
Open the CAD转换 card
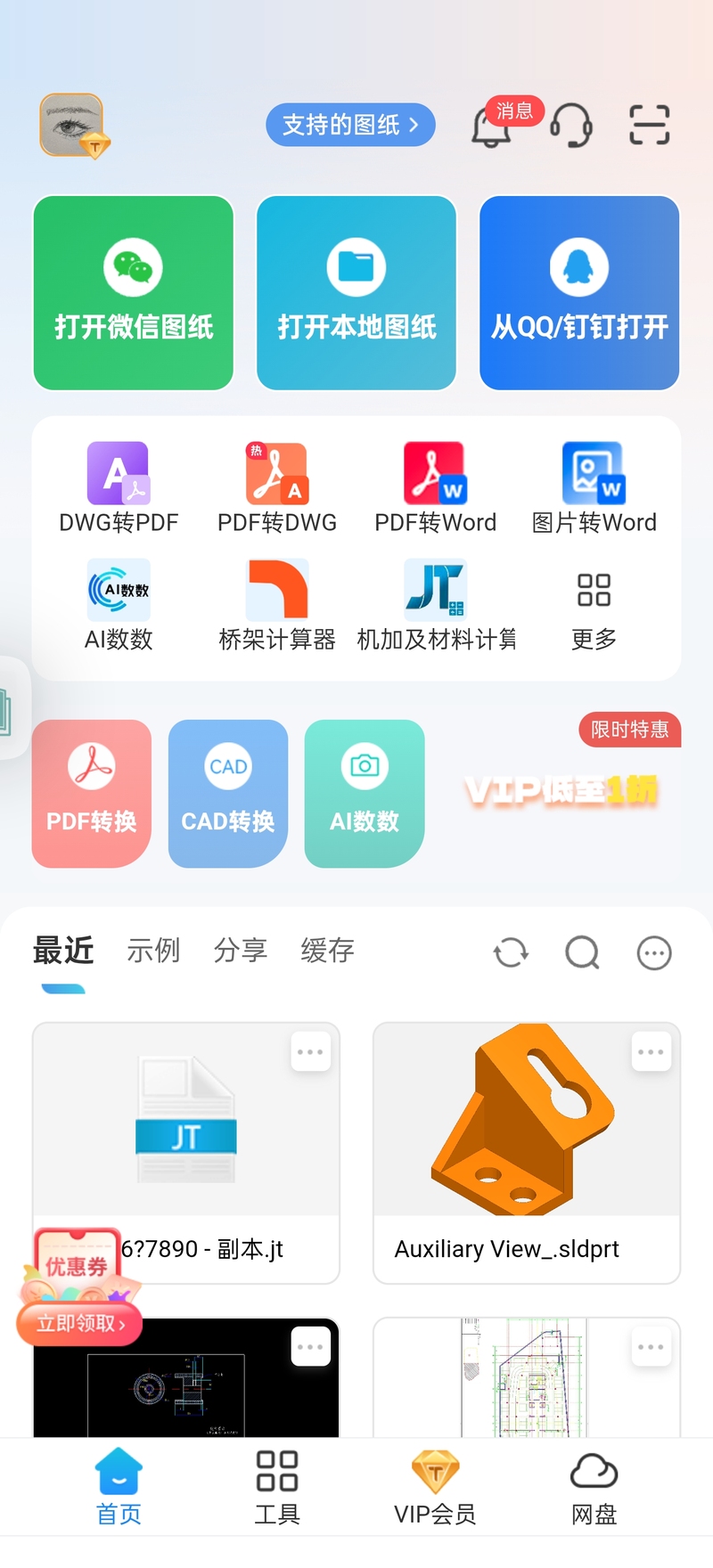pyautogui.click(x=228, y=793)
